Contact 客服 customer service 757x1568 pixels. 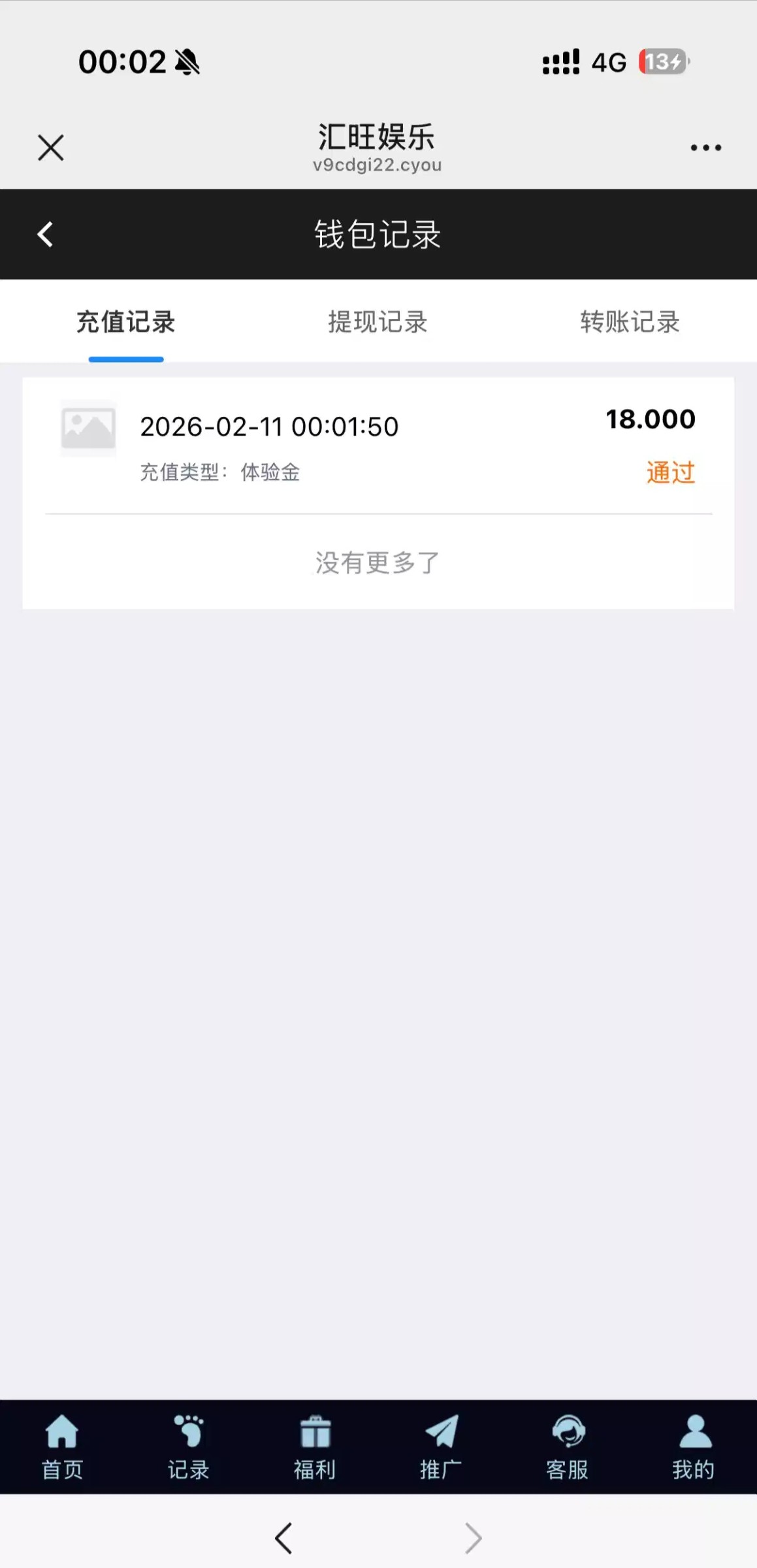coord(567,1446)
